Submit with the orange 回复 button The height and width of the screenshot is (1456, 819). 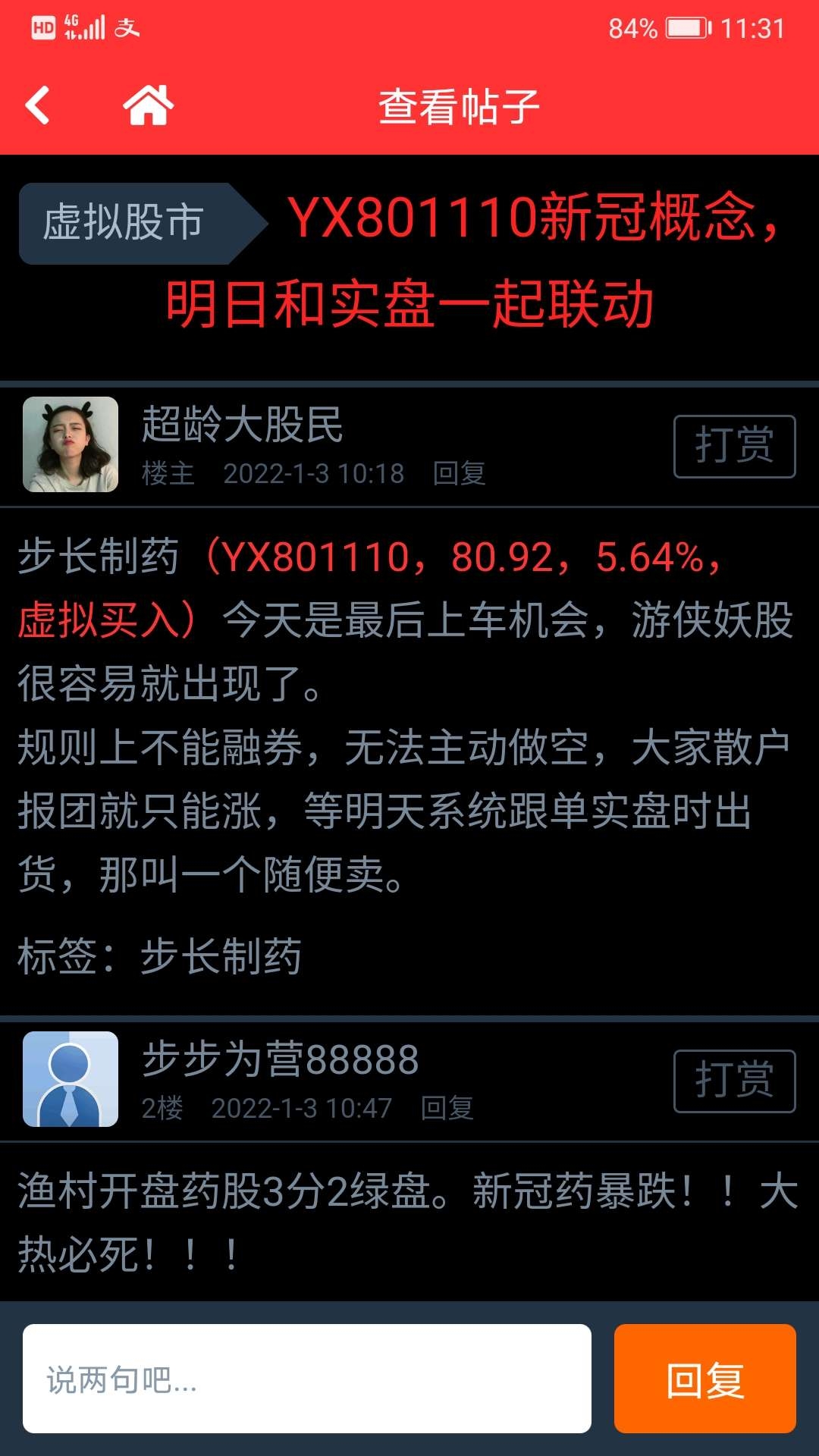(x=704, y=1379)
